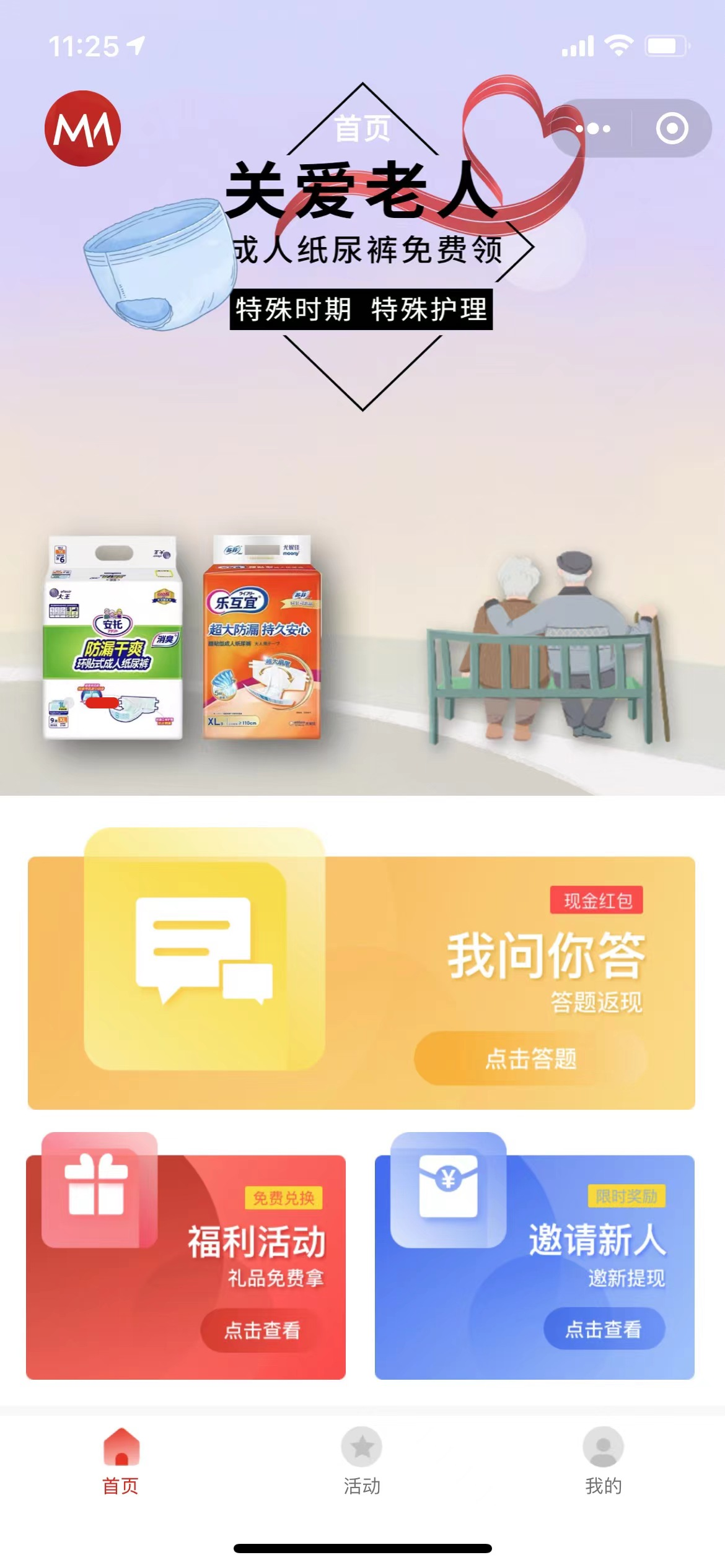Tap 点击查看 under 邀请新人
Image resolution: width=725 pixels, height=1568 pixels.
(604, 1328)
